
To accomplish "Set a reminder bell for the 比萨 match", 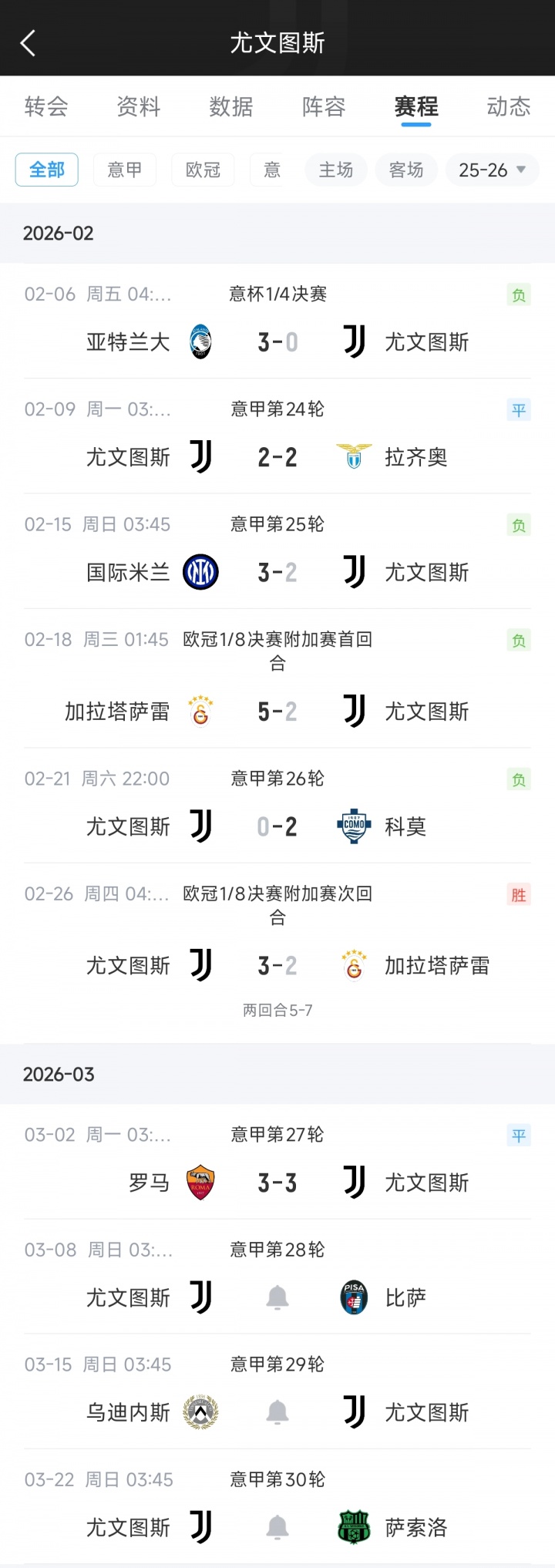I will [277, 1298].
